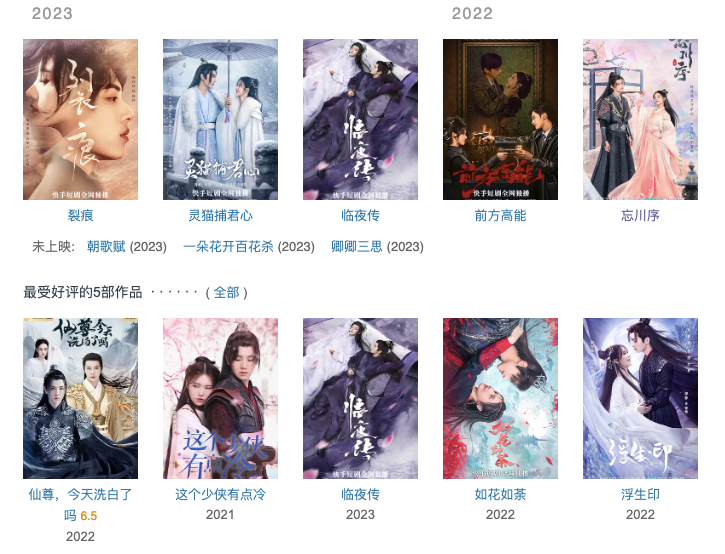The width and height of the screenshot is (725, 554).
Task: Open upcoming title 一朵花开百花杀
Action: 228,247
